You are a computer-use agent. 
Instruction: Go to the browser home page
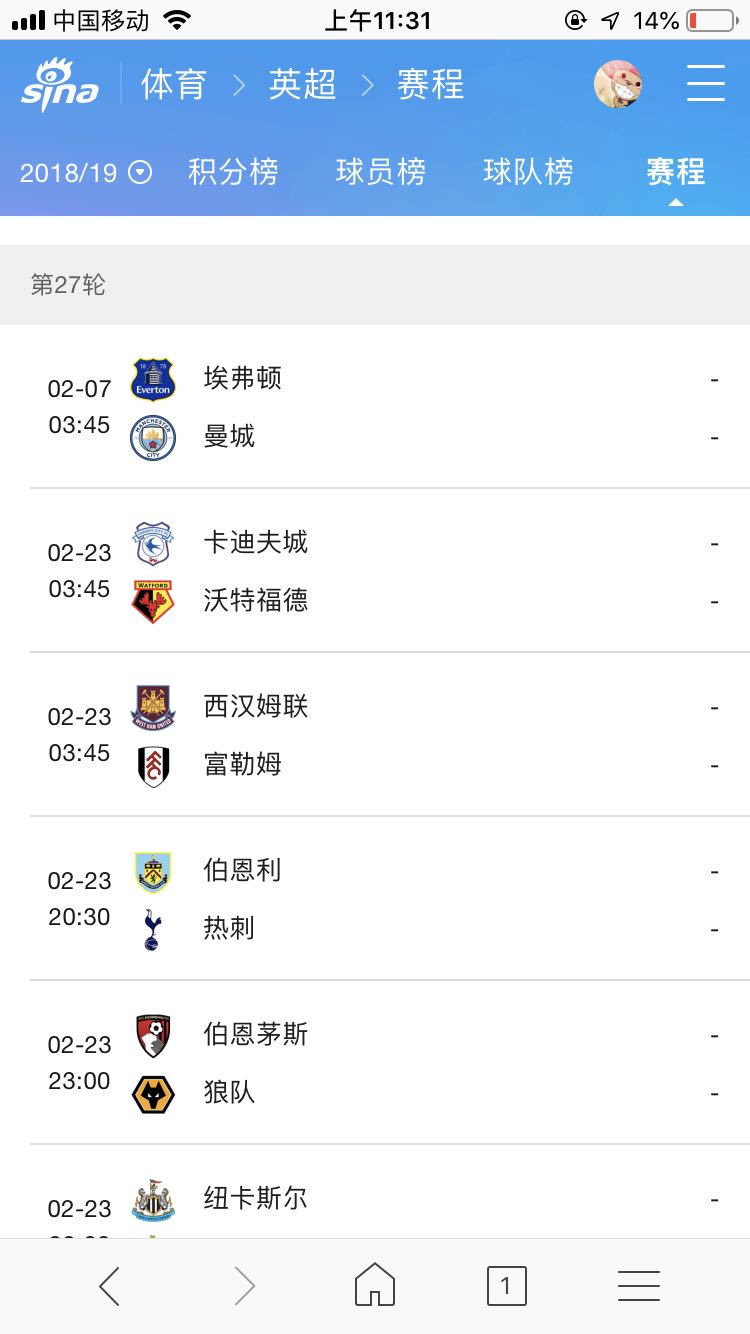tap(375, 1285)
